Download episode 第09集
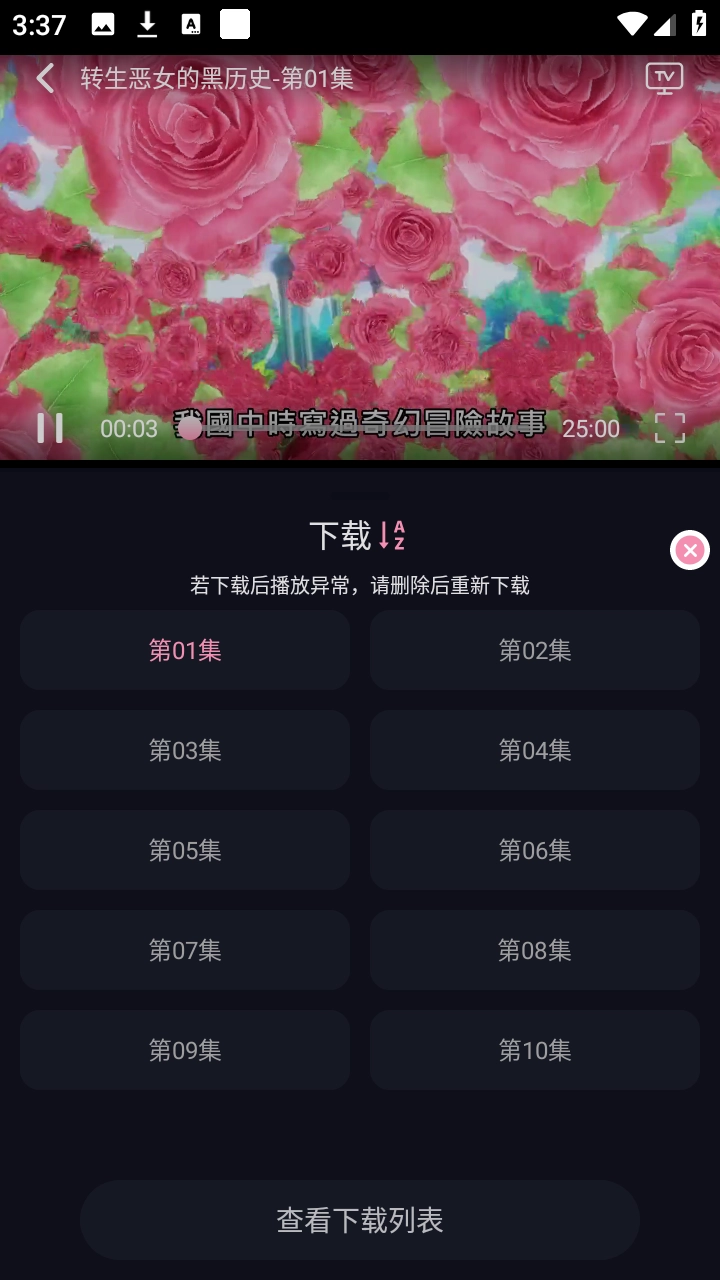720x1280 pixels. click(185, 1050)
